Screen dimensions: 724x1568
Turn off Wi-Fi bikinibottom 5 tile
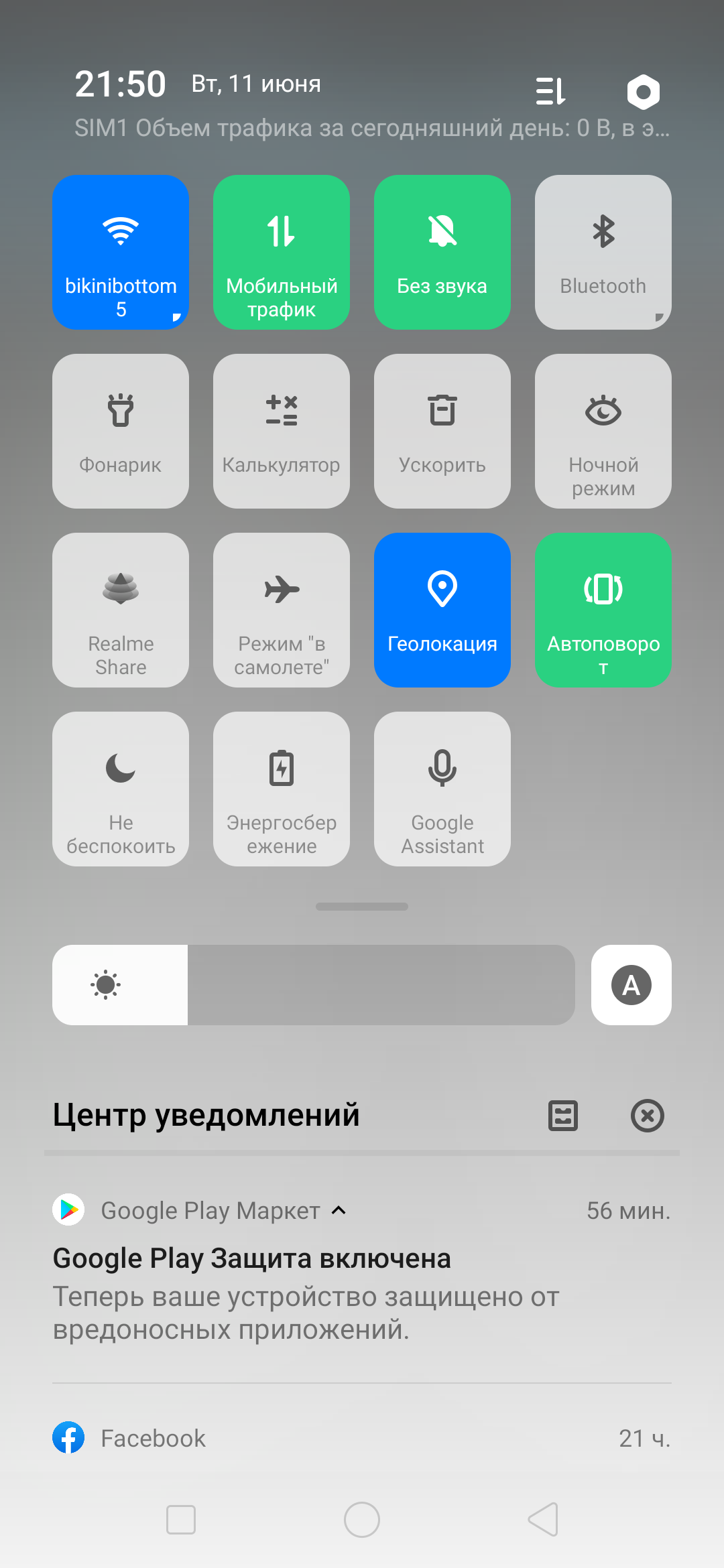[x=121, y=252]
